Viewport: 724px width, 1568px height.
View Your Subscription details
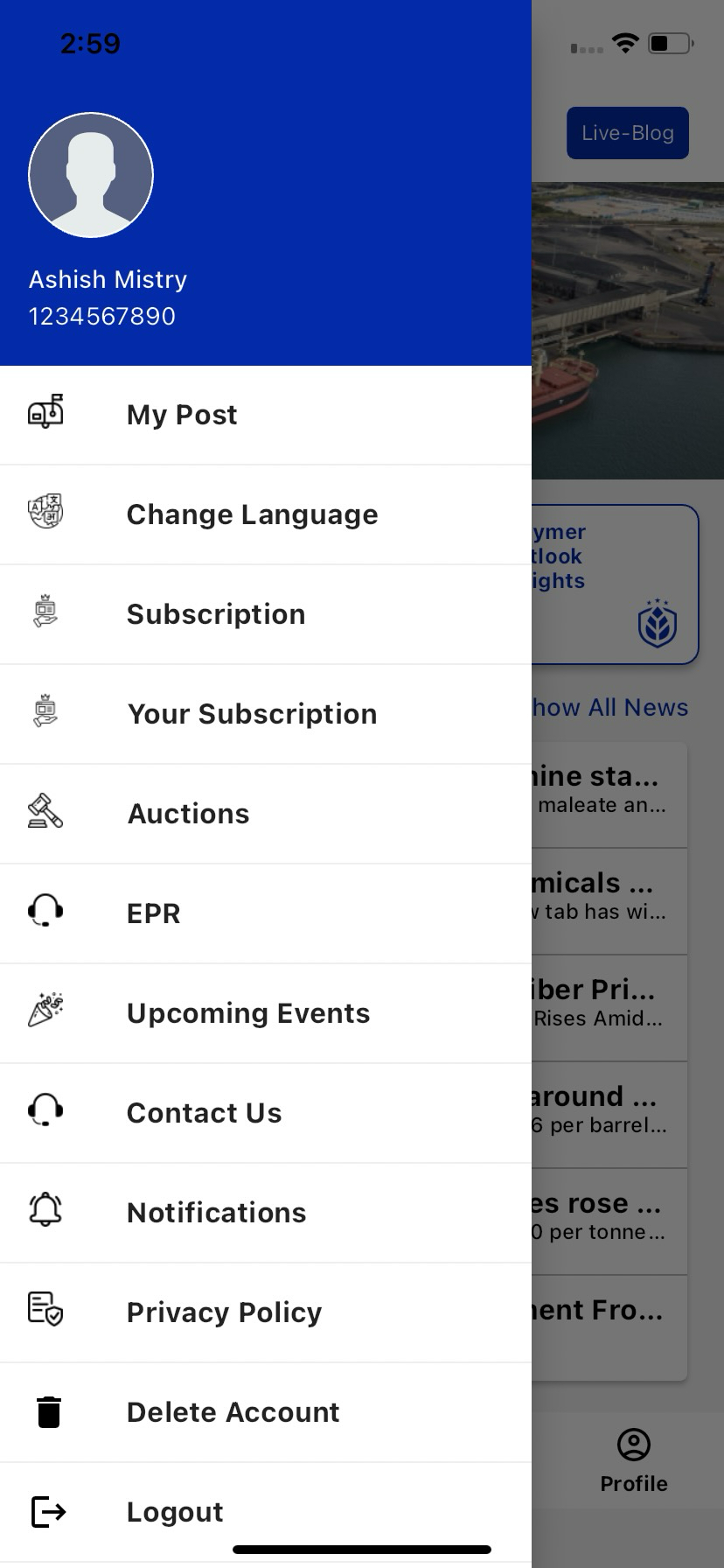pyautogui.click(x=252, y=714)
